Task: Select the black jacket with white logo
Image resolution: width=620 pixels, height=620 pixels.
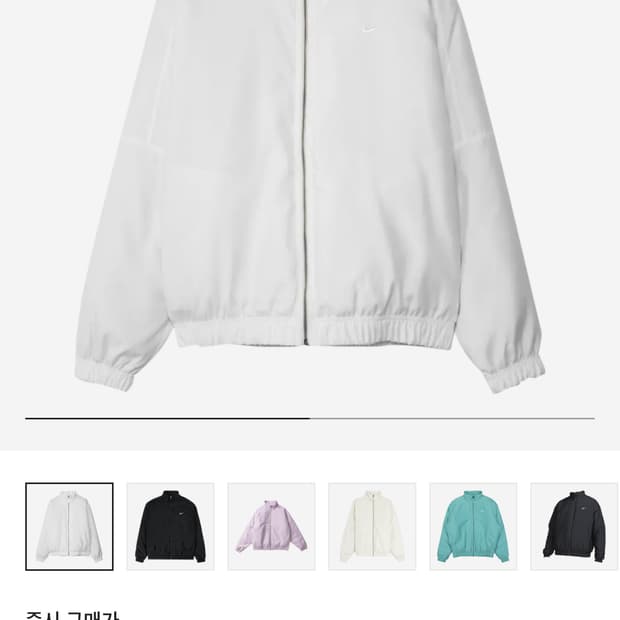Action: point(170,526)
